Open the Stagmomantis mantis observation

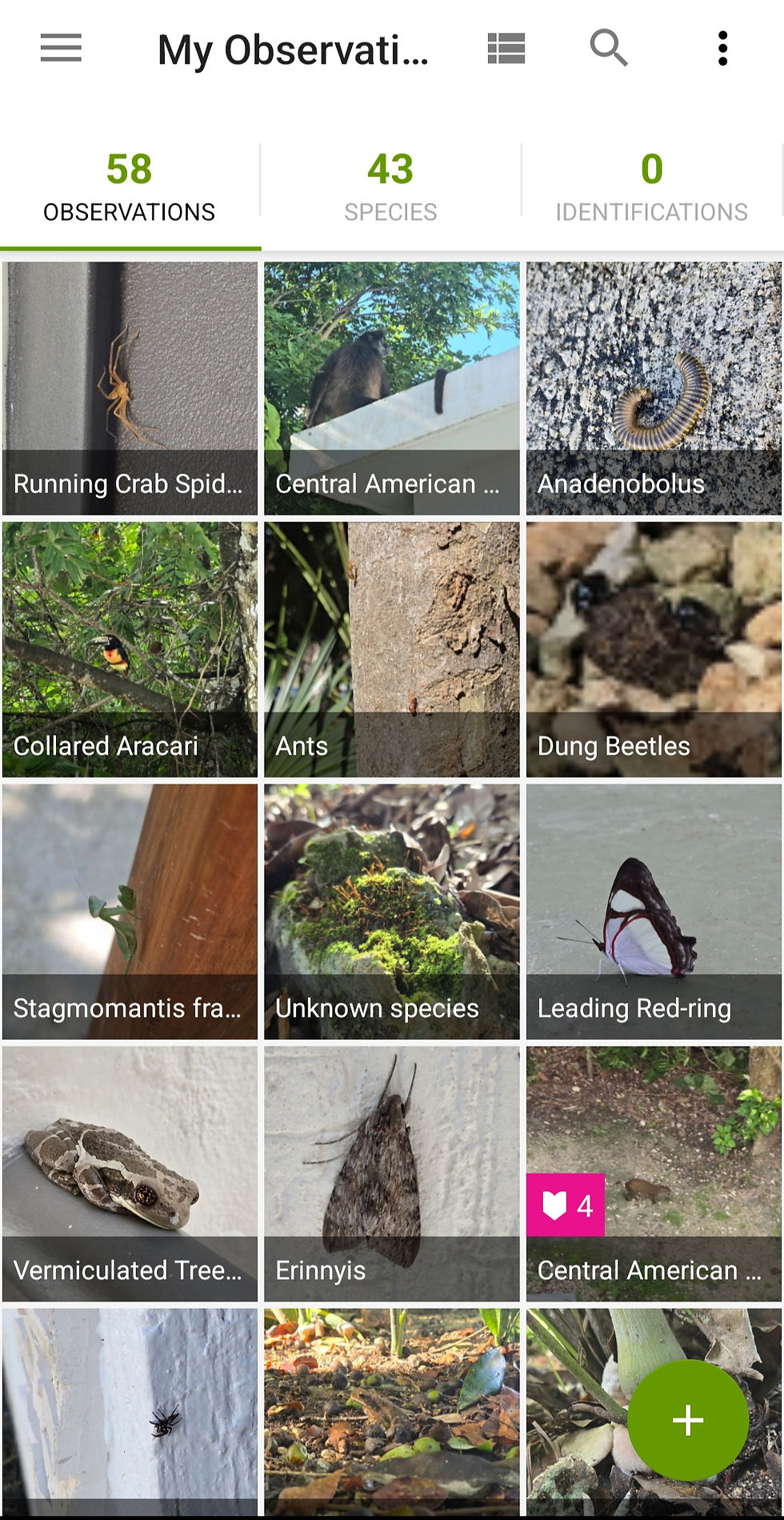pyautogui.click(x=130, y=911)
